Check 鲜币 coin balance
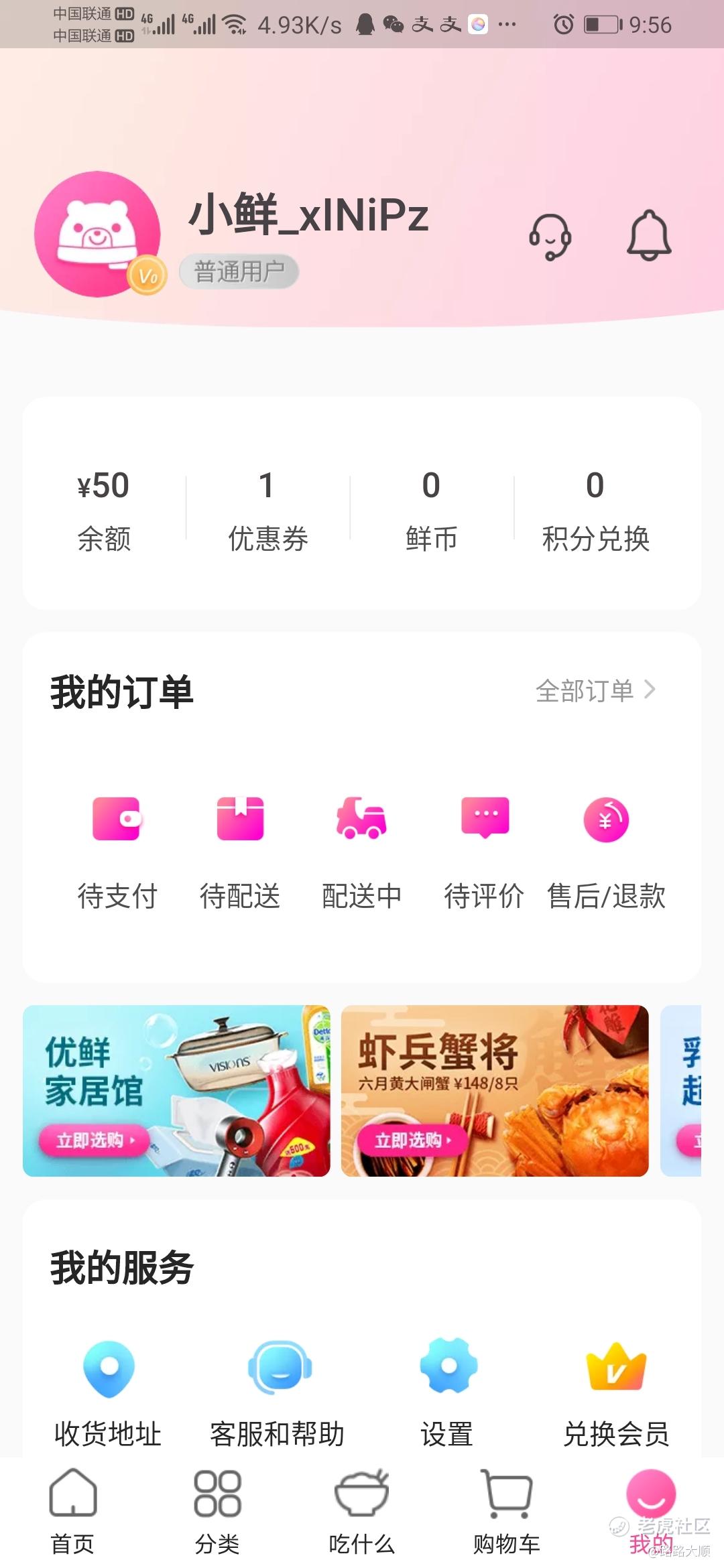The image size is (724, 1568). 431,510
